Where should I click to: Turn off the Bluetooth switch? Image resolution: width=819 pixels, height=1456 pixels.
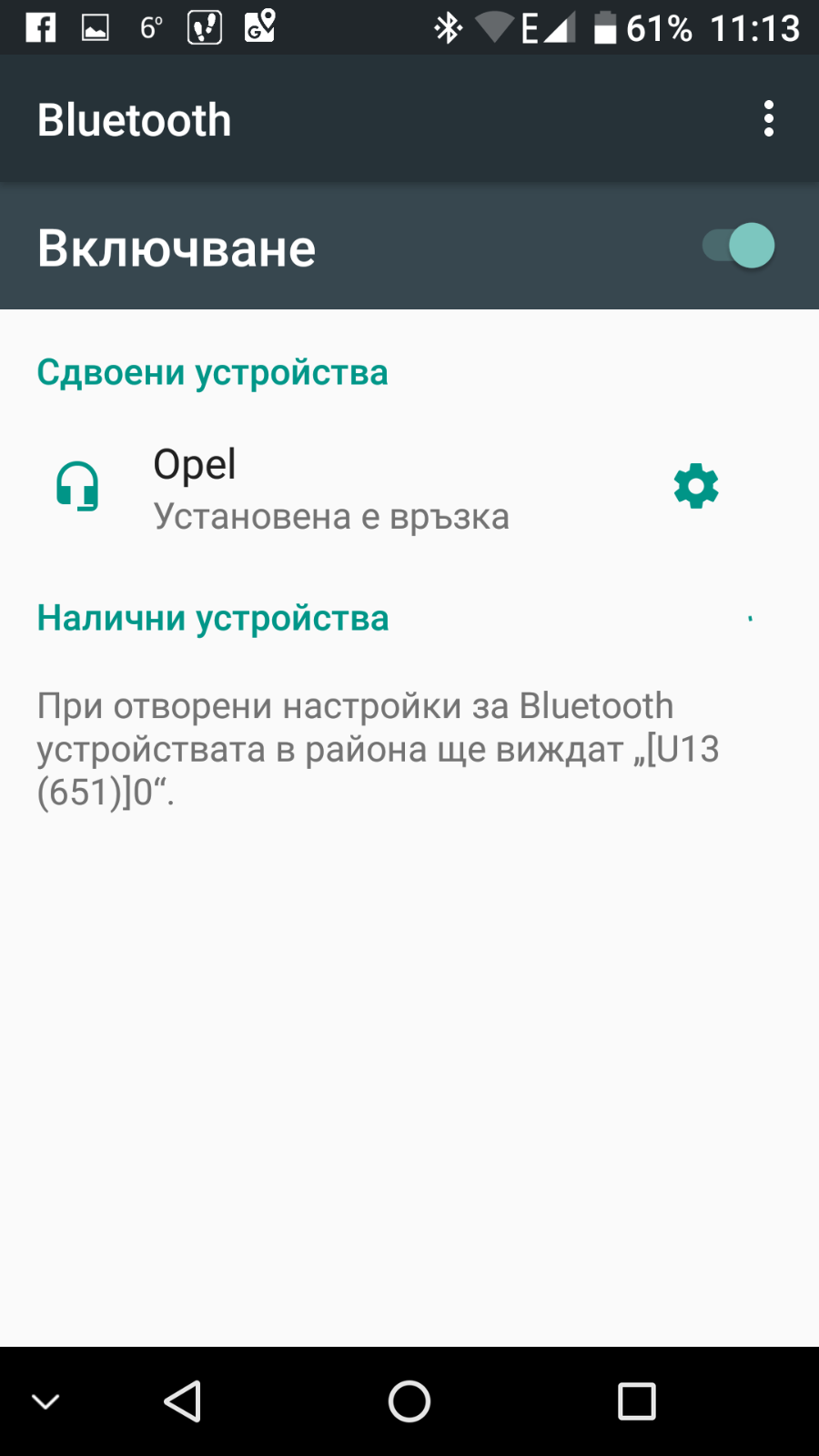pyautogui.click(x=739, y=246)
